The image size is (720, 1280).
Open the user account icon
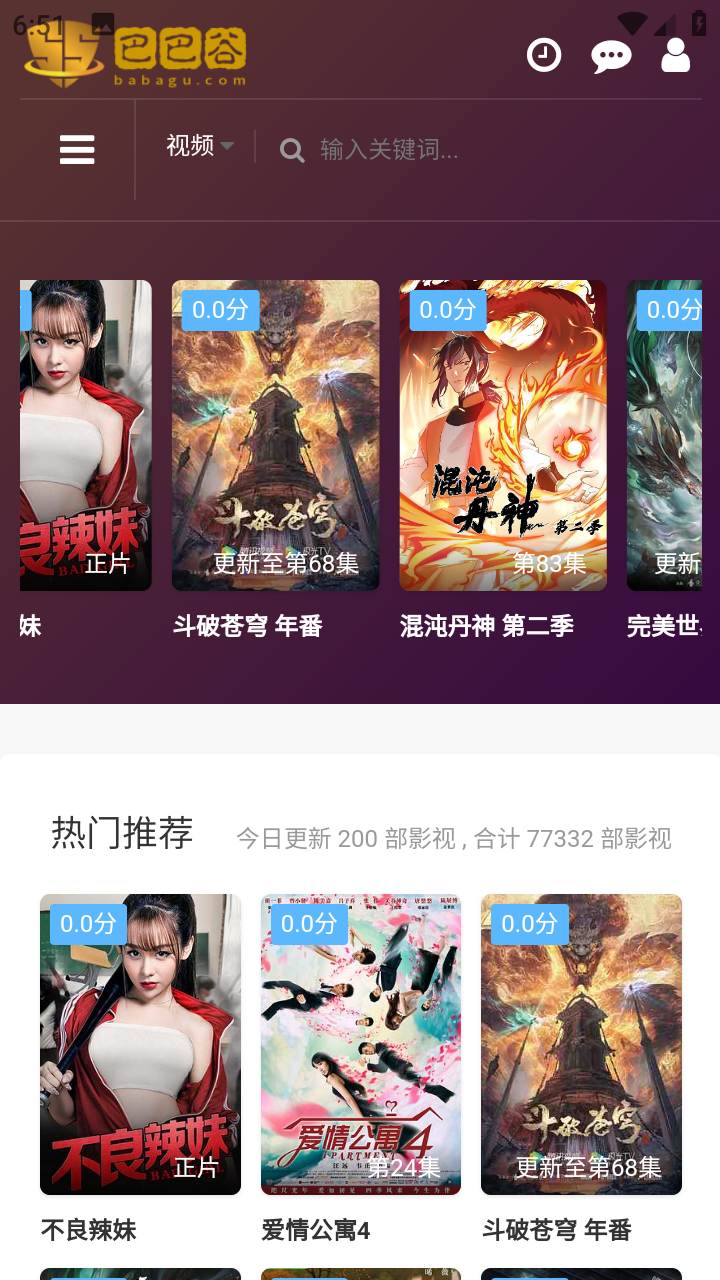(x=676, y=56)
